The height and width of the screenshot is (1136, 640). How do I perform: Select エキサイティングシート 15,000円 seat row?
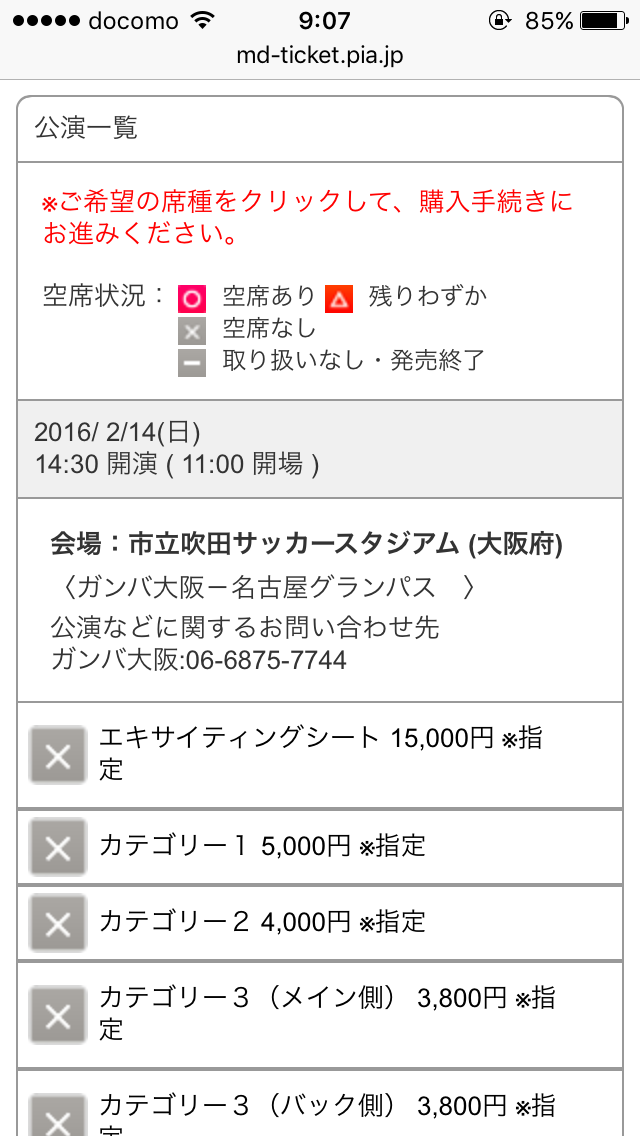[x=320, y=755]
